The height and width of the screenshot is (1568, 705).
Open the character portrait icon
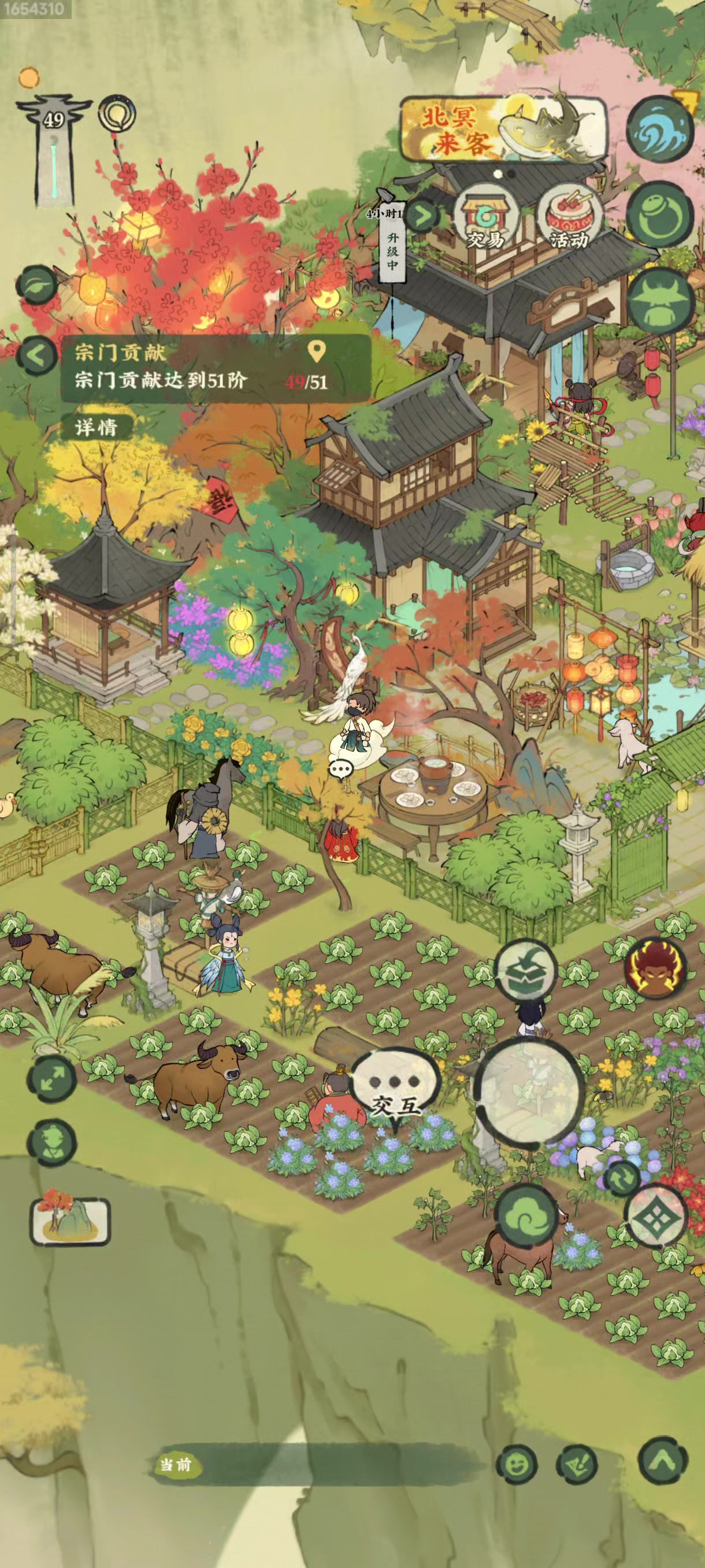pyautogui.click(x=51, y=1142)
